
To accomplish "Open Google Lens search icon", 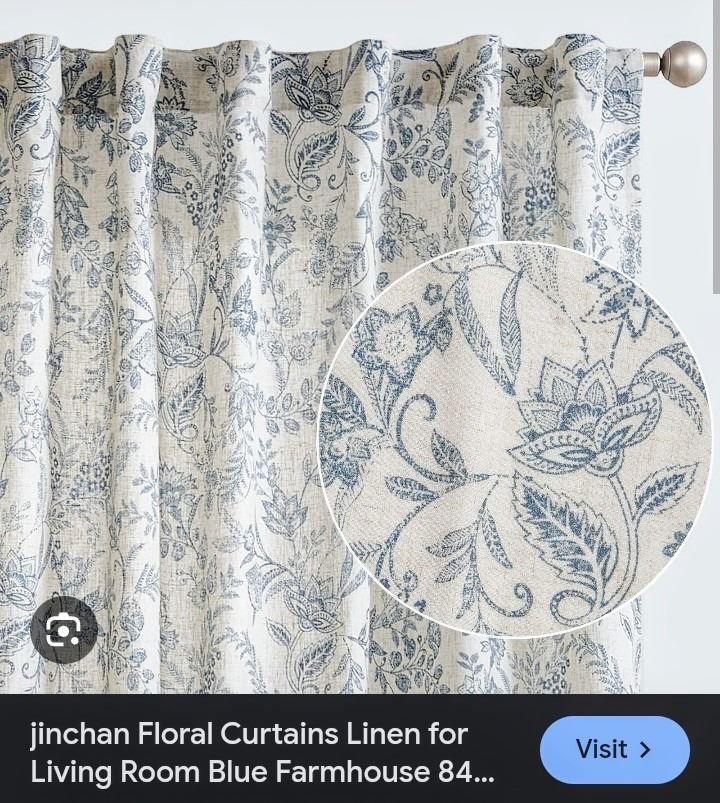I will tap(63, 629).
